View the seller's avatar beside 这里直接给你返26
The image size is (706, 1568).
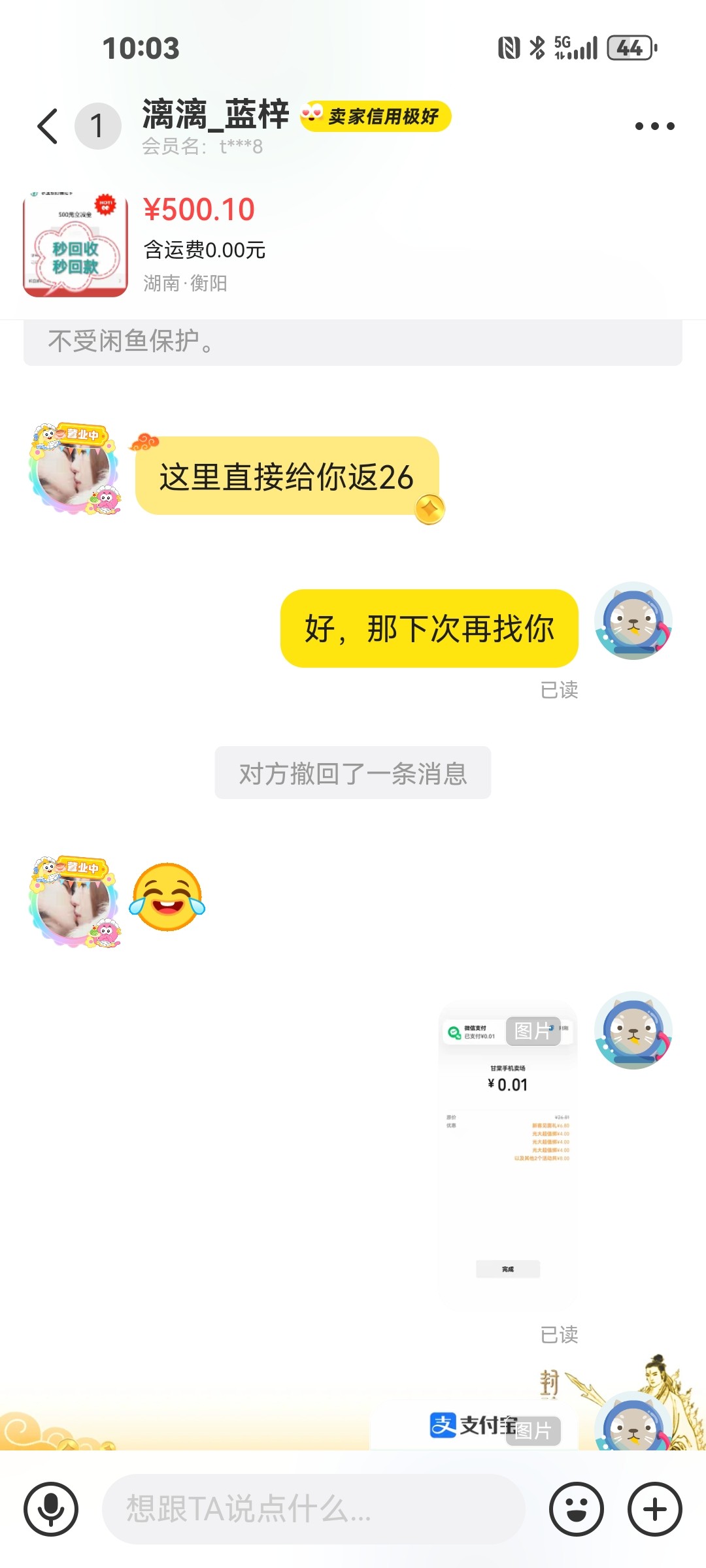[x=74, y=469]
